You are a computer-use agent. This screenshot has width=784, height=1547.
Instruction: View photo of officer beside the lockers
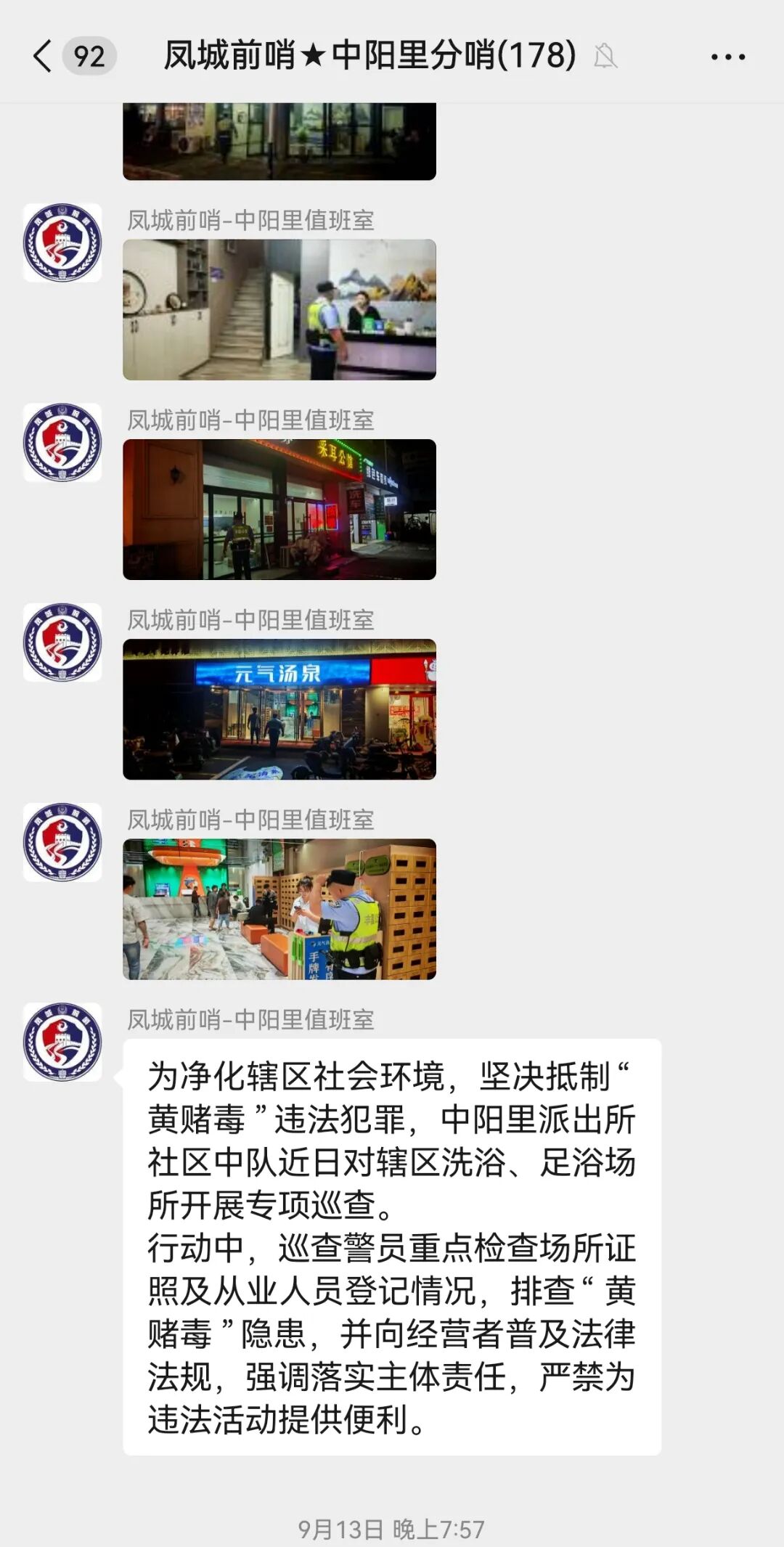[279, 909]
